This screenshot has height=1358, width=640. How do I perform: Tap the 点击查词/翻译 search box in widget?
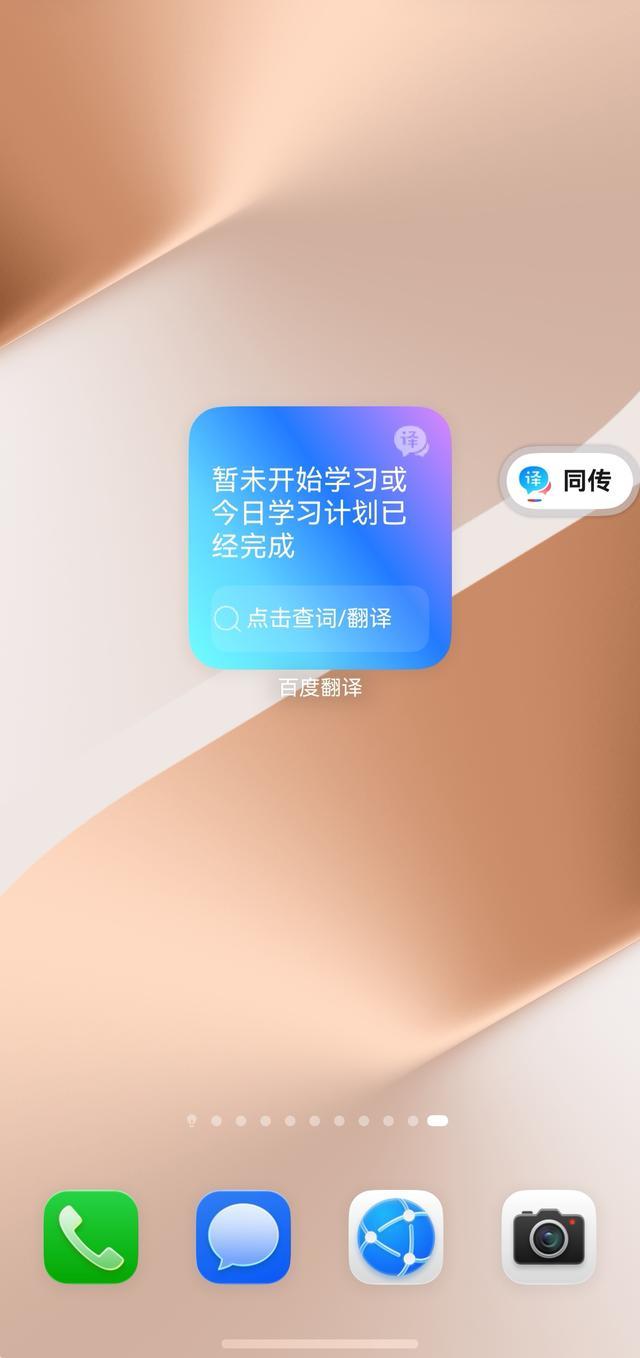(320, 618)
